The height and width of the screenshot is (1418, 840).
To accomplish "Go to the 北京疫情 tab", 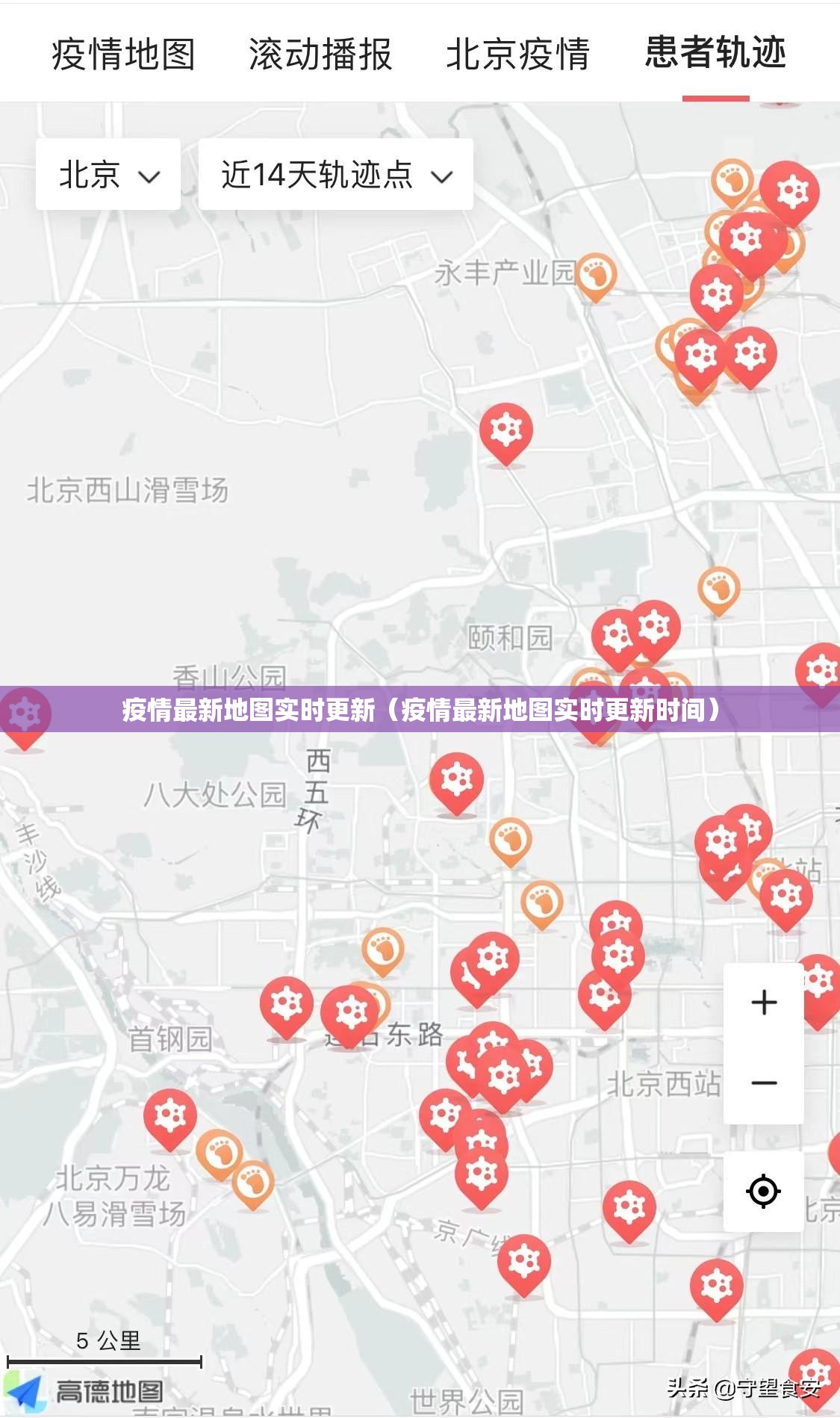I will click(517, 54).
